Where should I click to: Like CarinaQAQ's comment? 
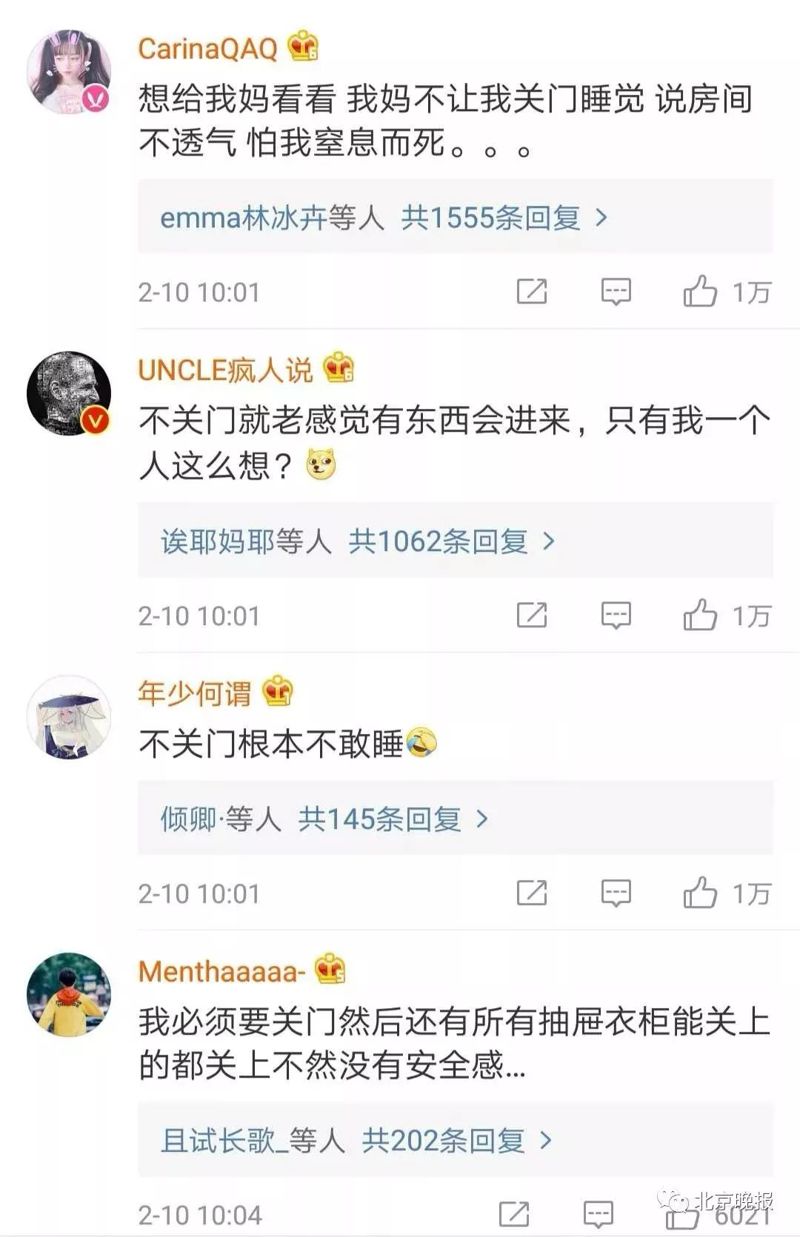[x=701, y=291]
